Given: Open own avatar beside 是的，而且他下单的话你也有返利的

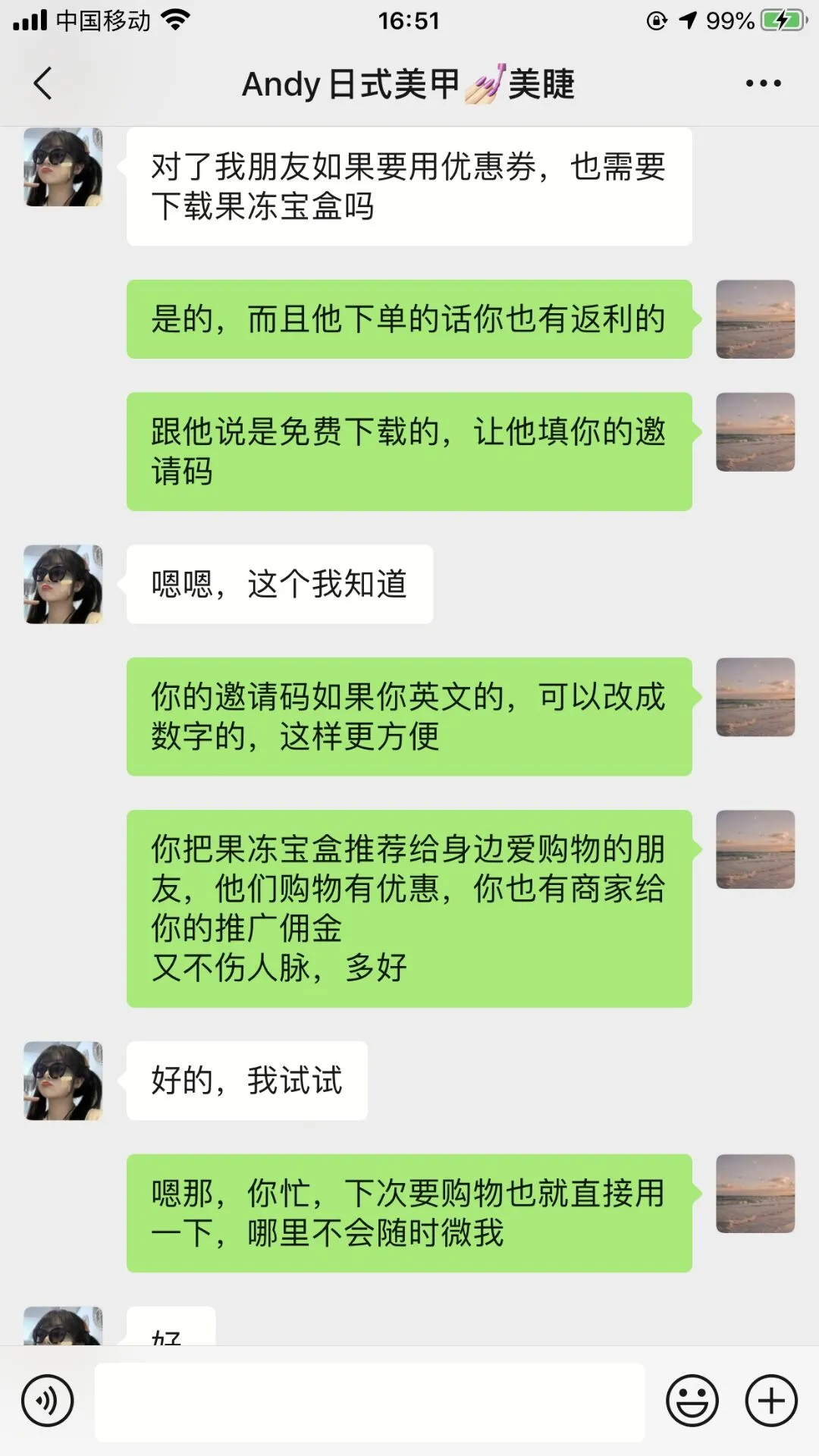Looking at the screenshot, I should 755,319.
